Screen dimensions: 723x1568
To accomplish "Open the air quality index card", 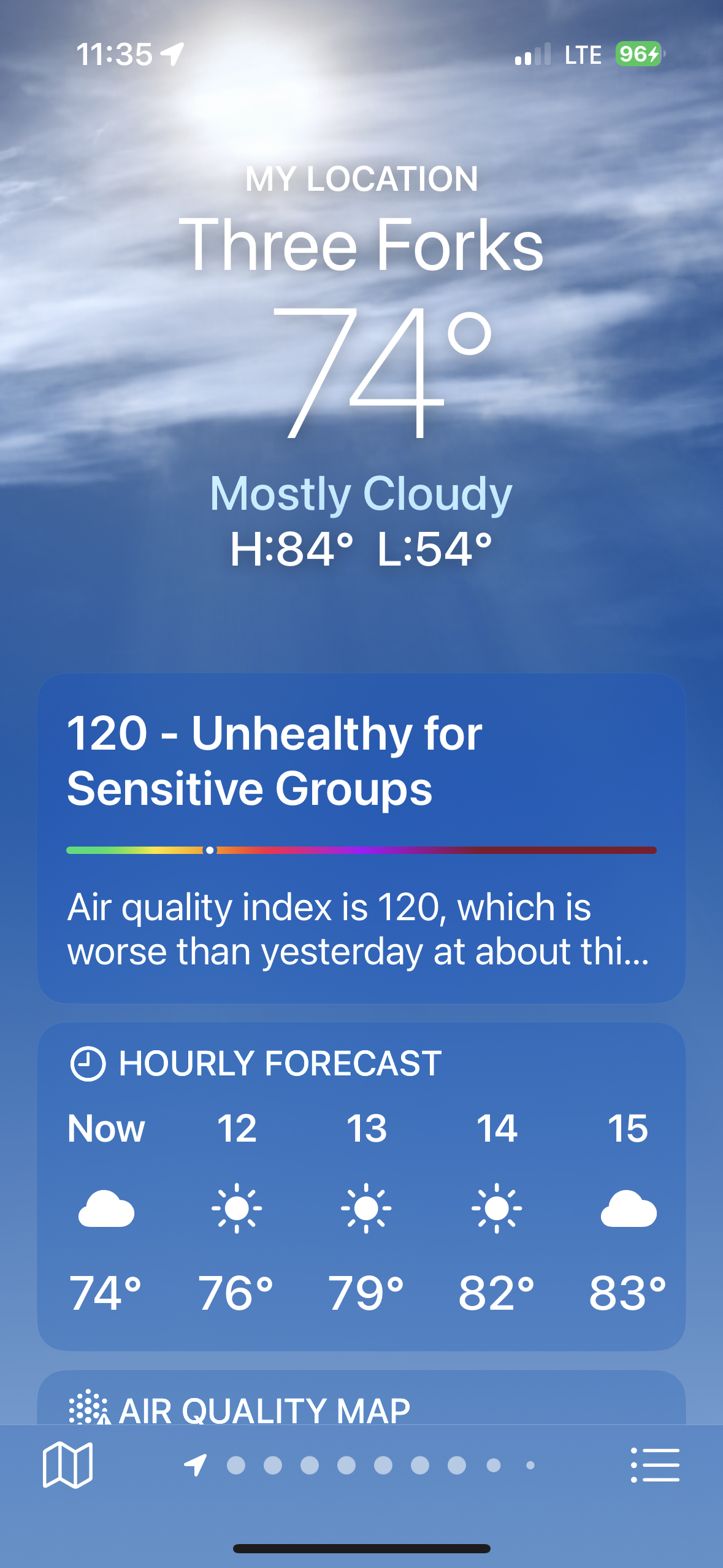I will point(361,838).
